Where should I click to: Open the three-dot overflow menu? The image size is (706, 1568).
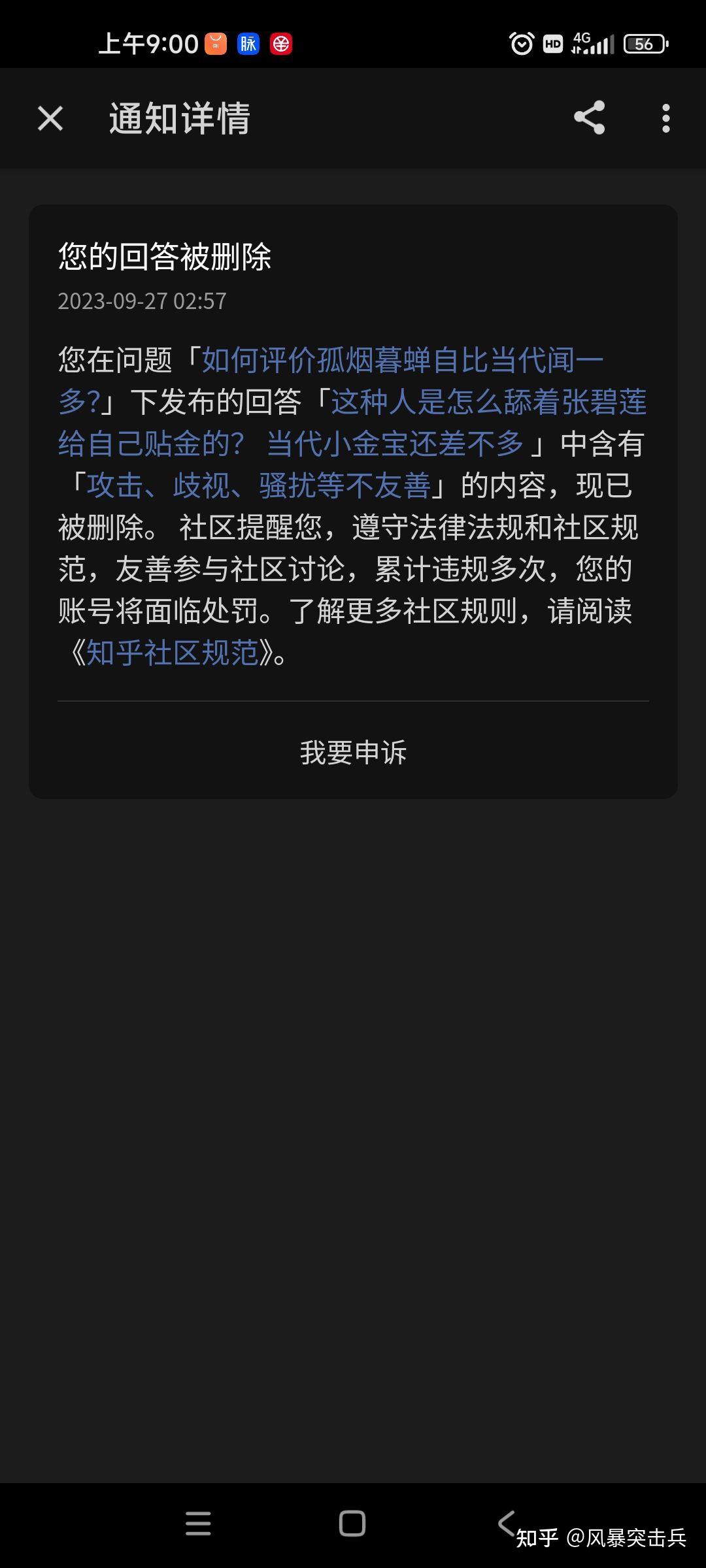(x=665, y=118)
